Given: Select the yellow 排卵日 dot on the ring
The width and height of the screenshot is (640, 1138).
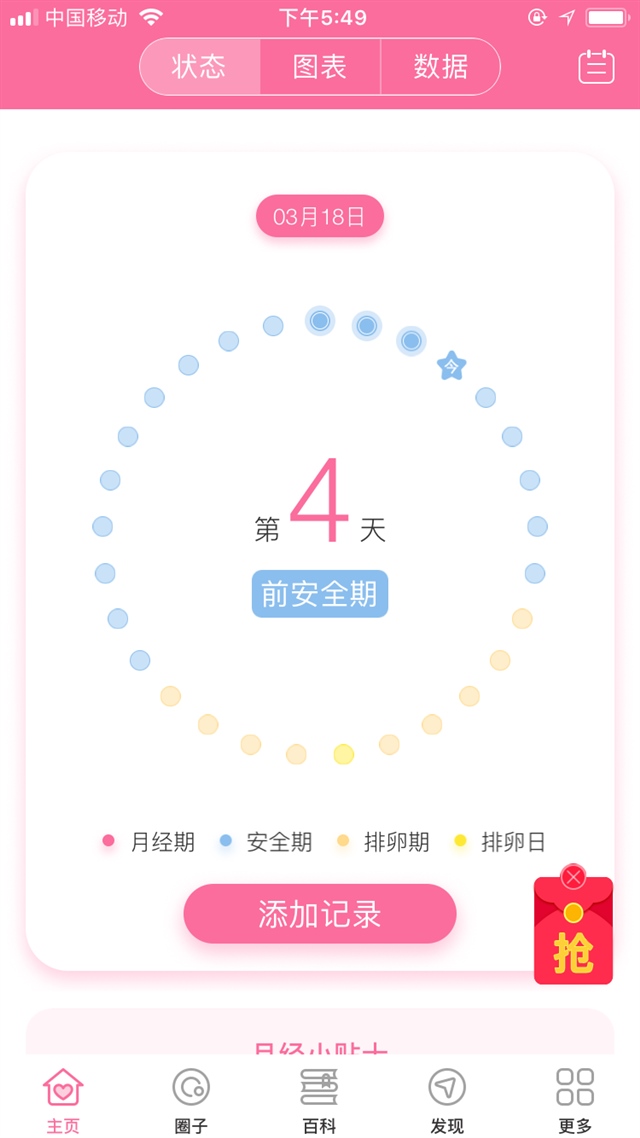Looking at the screenshot, I should (344, 754).
